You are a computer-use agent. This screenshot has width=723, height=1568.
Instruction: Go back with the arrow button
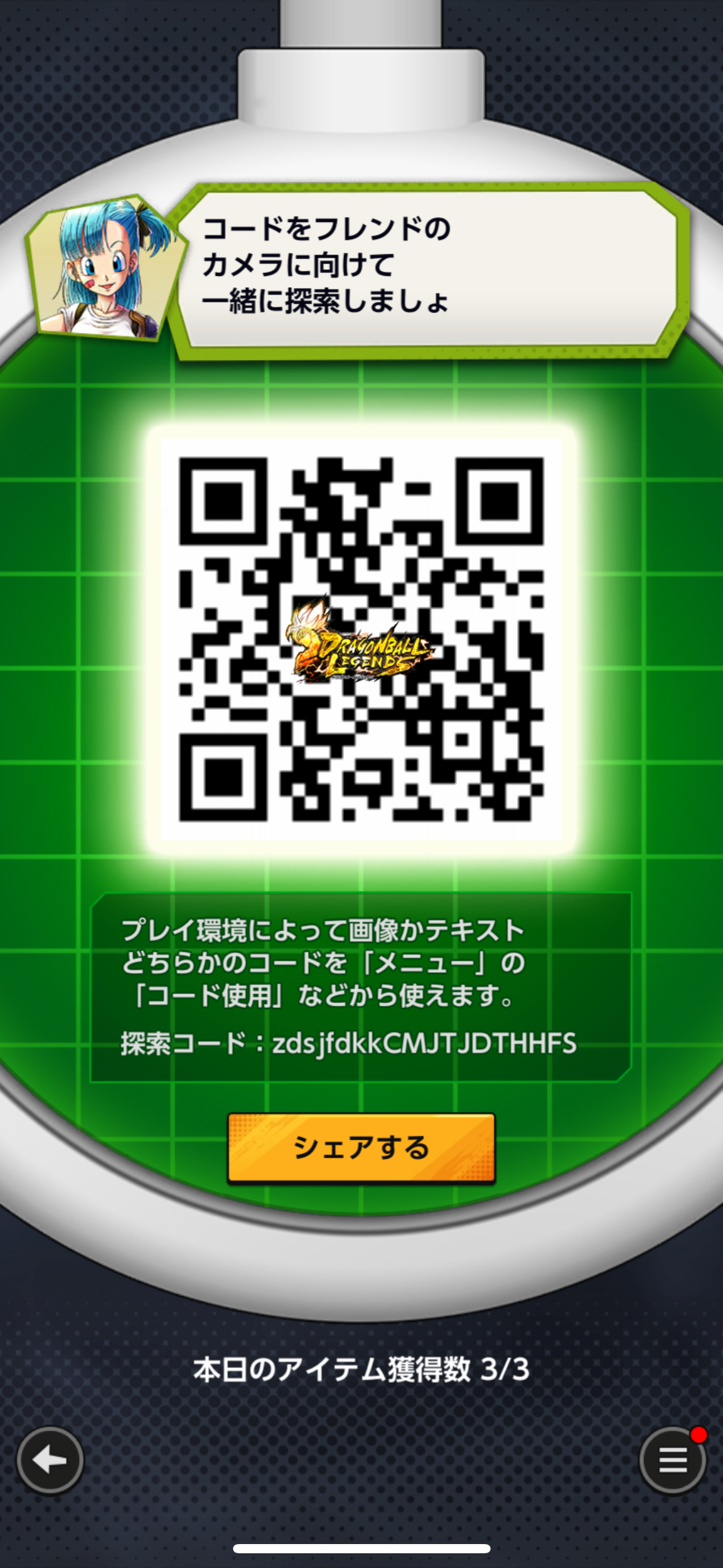tap(50, 1460)
